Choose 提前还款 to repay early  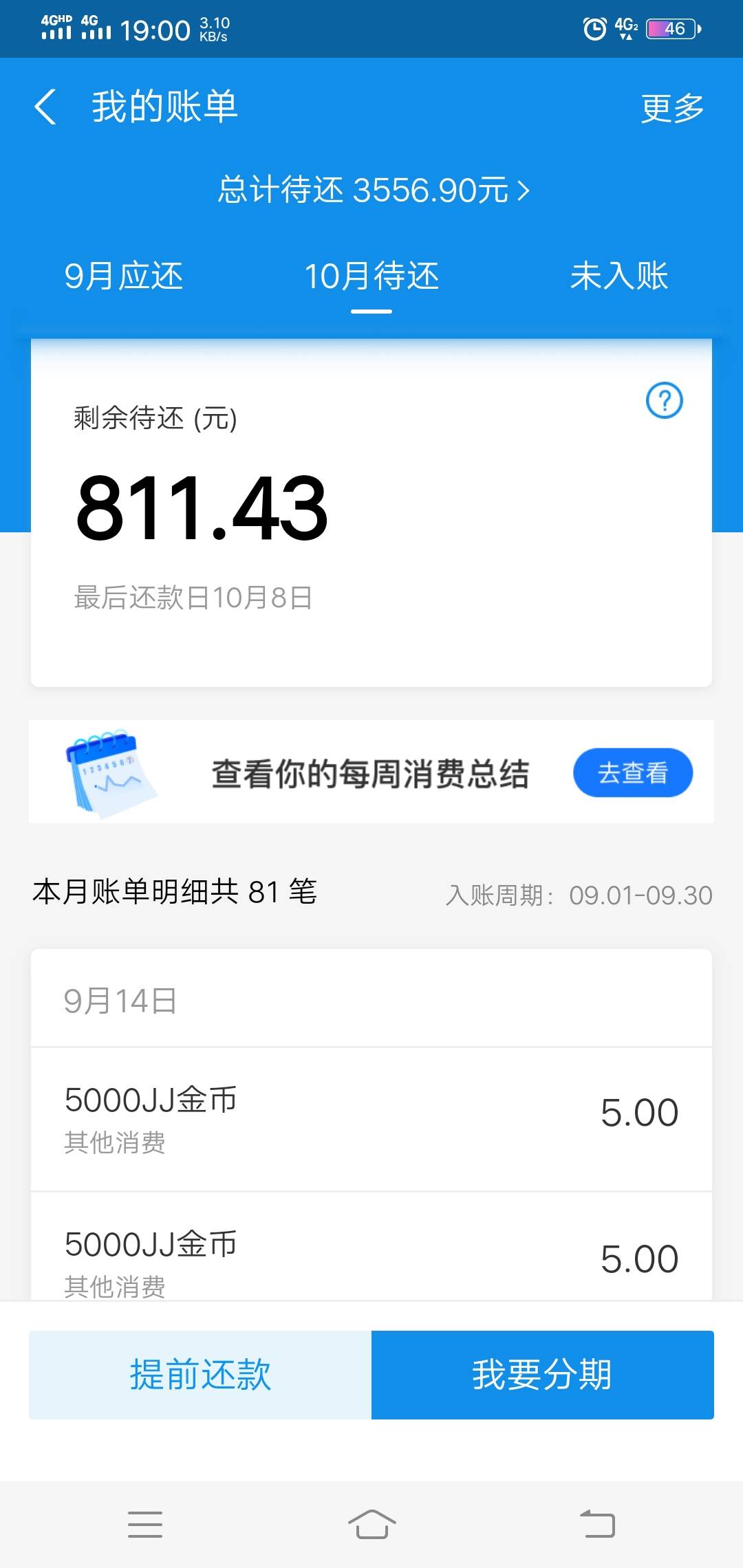(x=200, y=1375)
